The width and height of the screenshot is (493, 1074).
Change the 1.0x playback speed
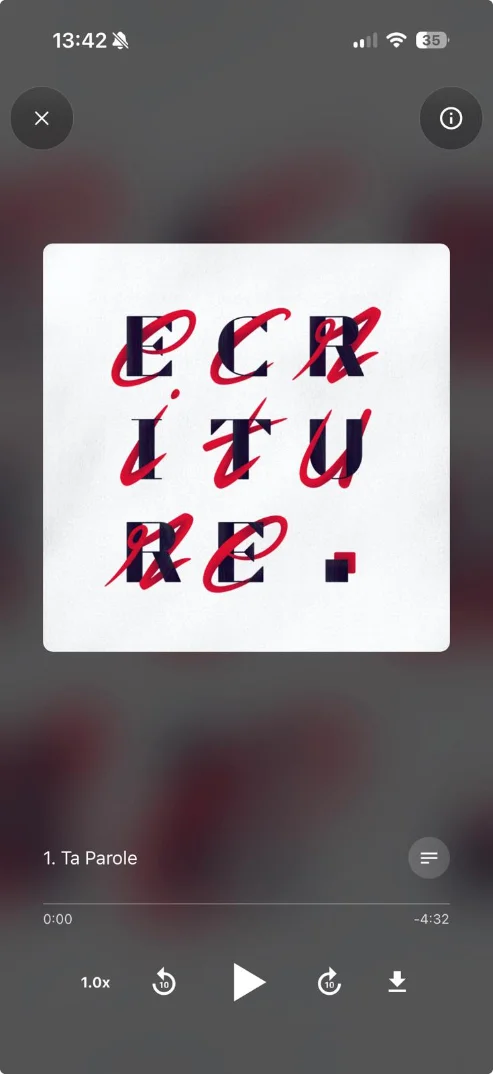pos(95,982)
